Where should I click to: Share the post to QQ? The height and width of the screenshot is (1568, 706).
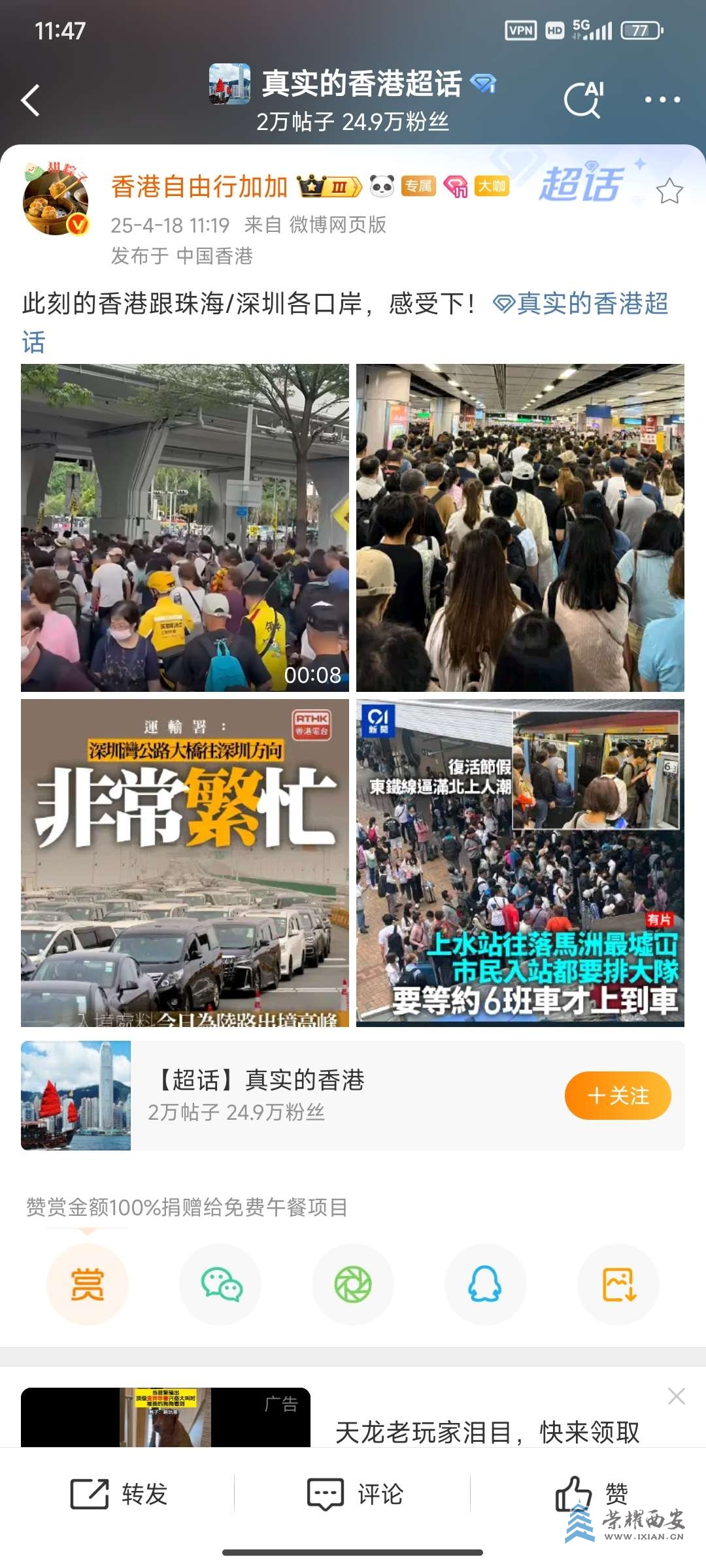point(485,1284)
